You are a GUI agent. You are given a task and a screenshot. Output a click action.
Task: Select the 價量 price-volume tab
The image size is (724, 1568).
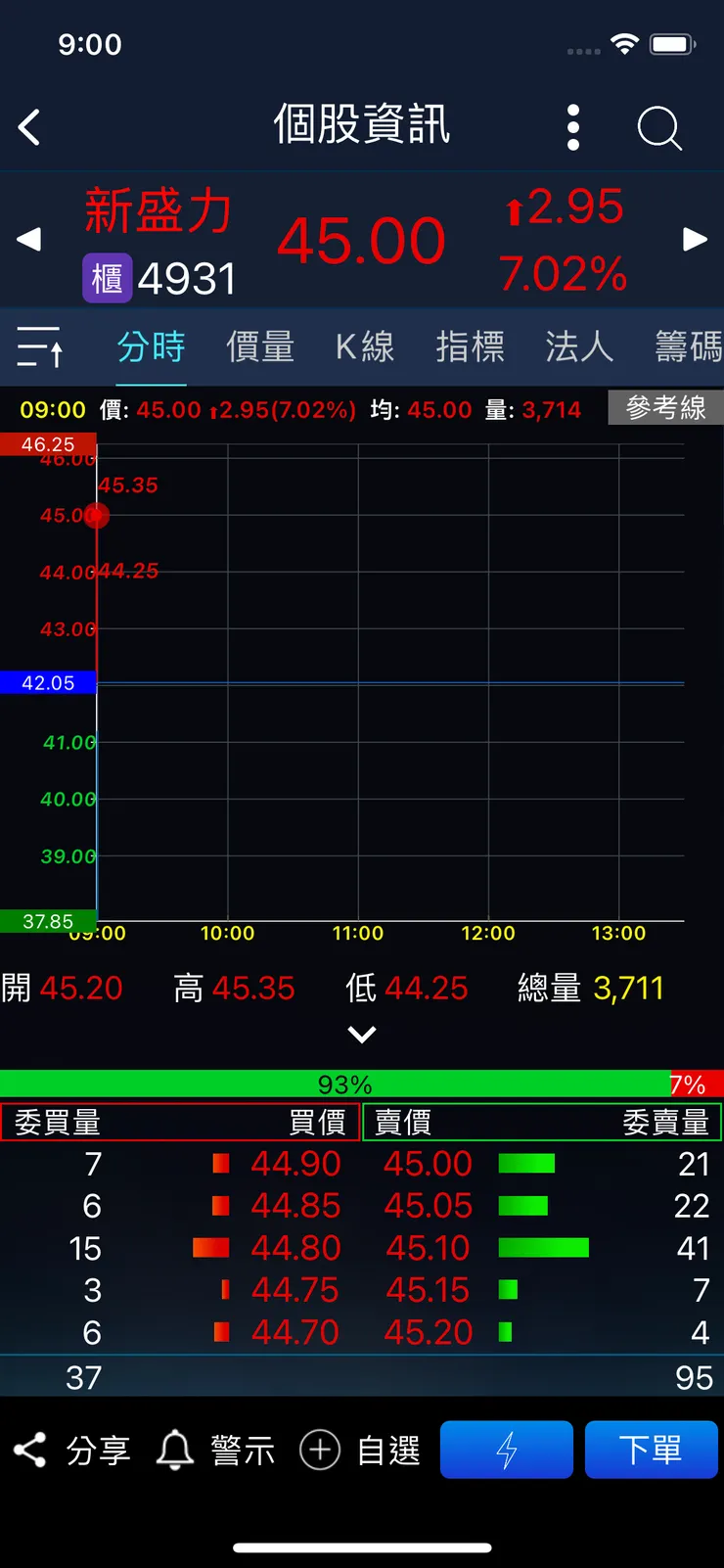(260, 346)
